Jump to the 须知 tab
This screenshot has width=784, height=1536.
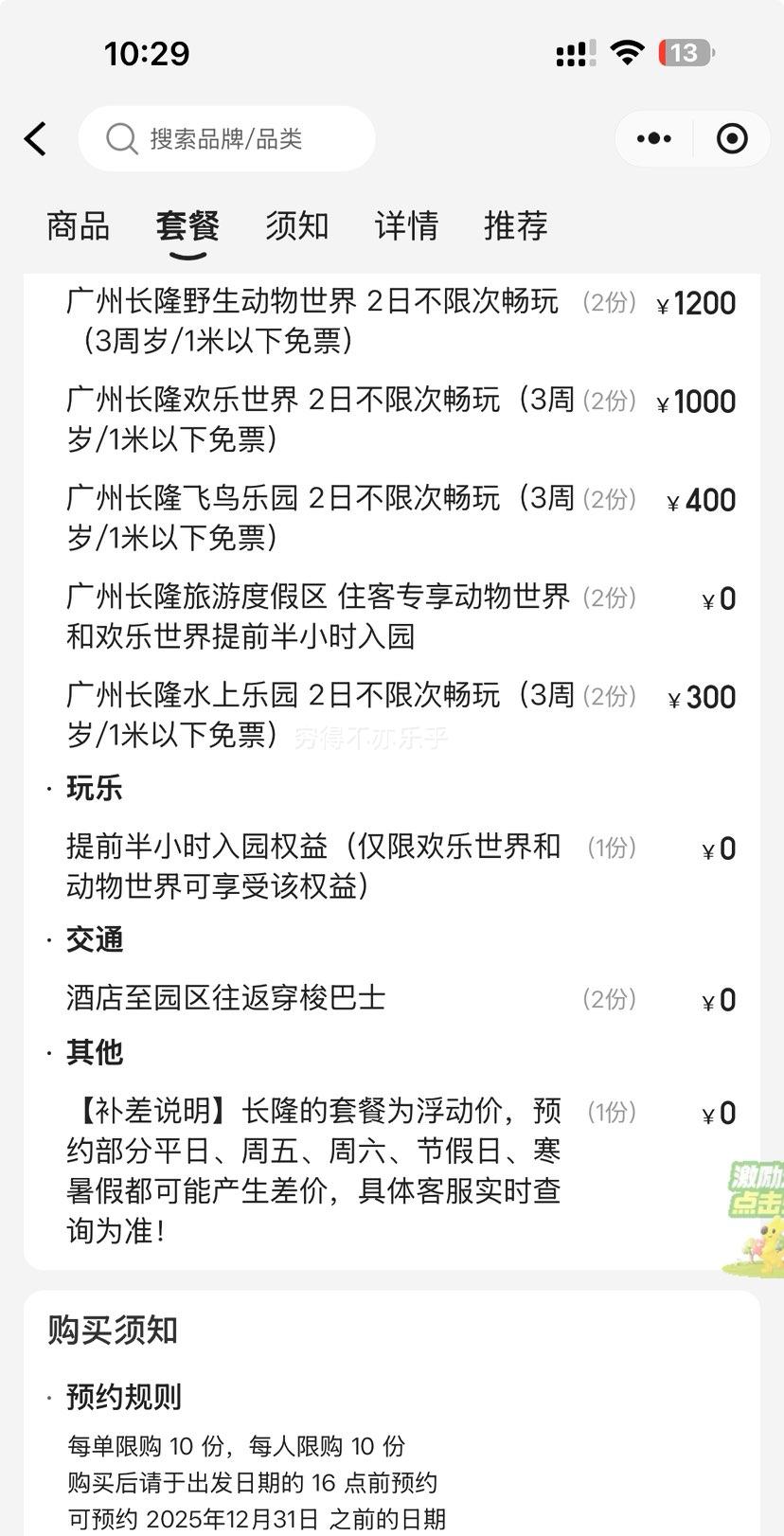297,226
